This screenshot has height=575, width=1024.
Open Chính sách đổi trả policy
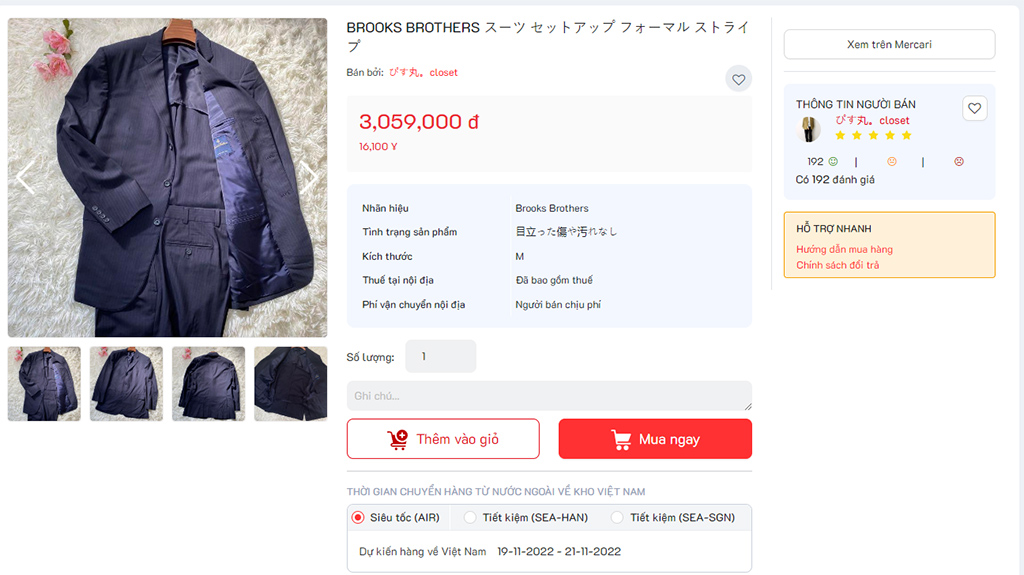click(837, 265)
